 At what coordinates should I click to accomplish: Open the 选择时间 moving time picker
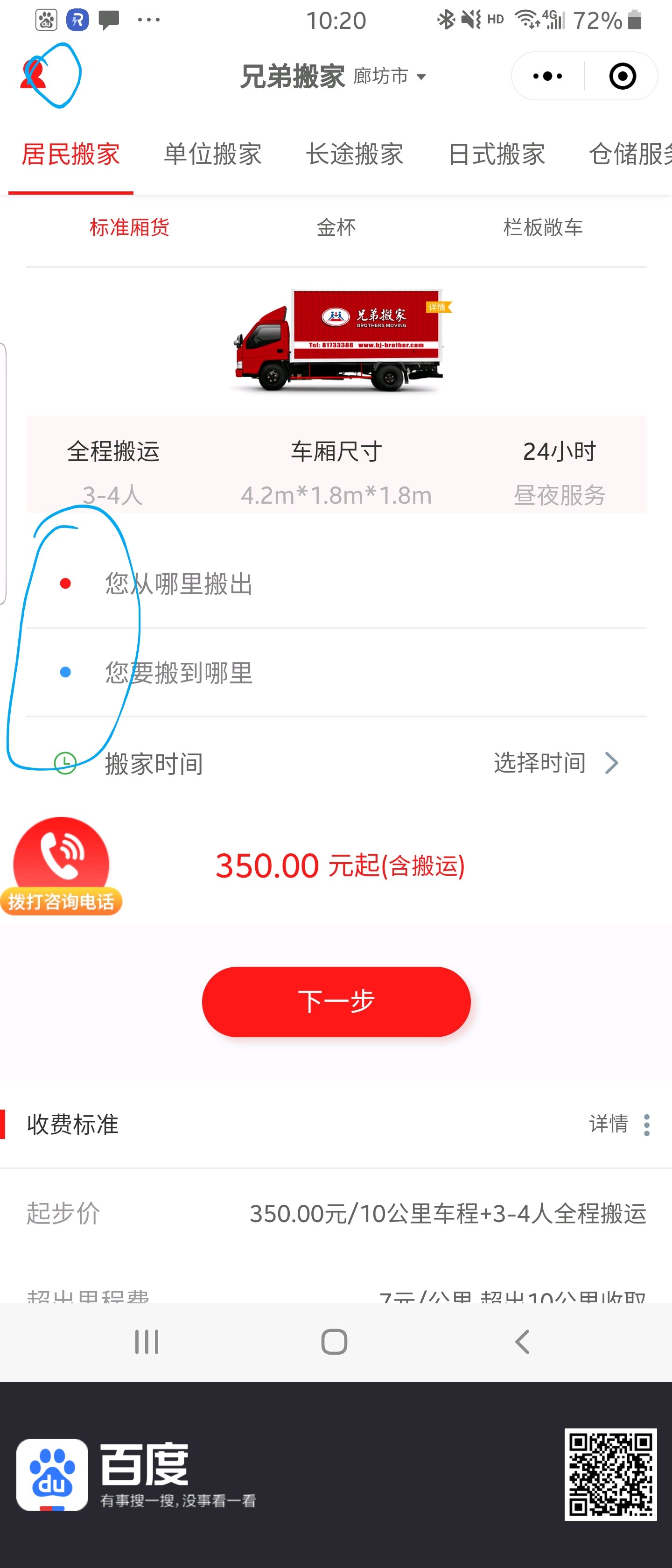556,763
